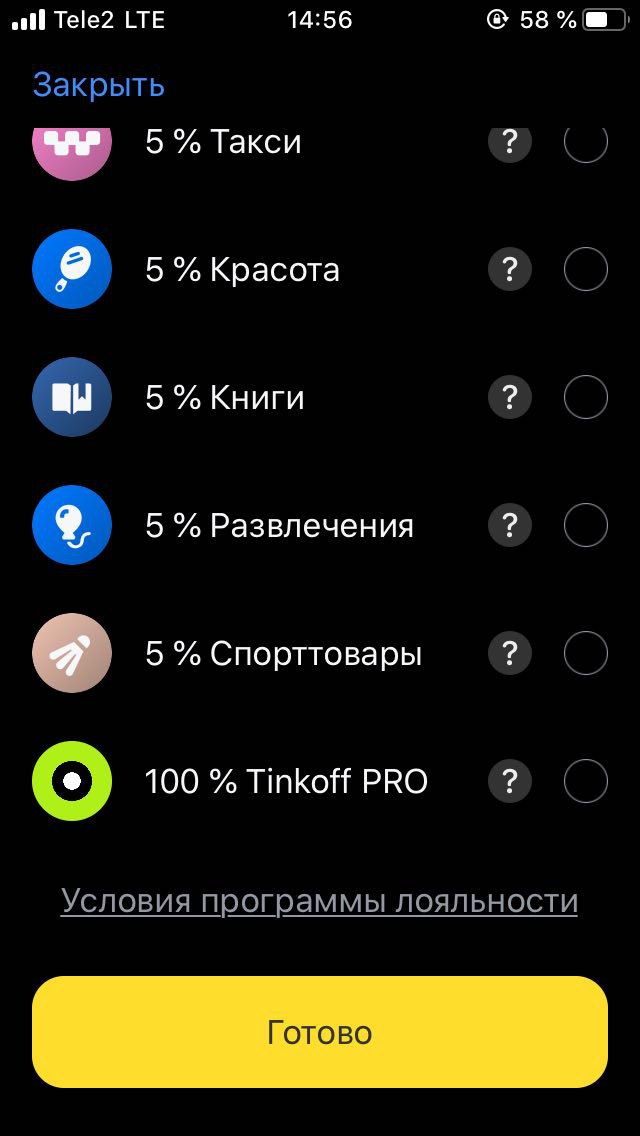Select the 100 % Tinkoff PRO option
This screenshot has height=1136, width=640.
point(586,781)
